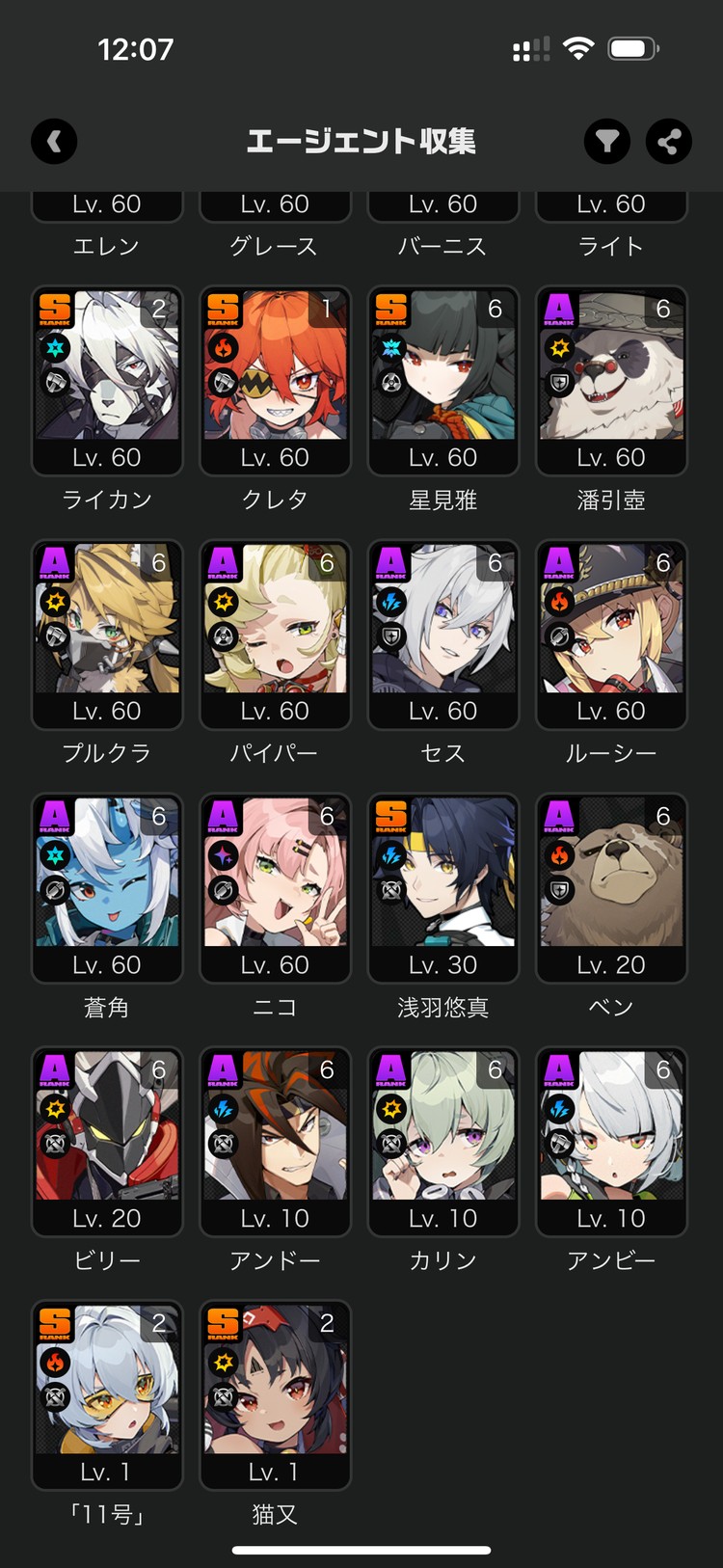This screenshot has width=723, height=1568.
Task: Share the agent collection
Action: pos(668,142)
